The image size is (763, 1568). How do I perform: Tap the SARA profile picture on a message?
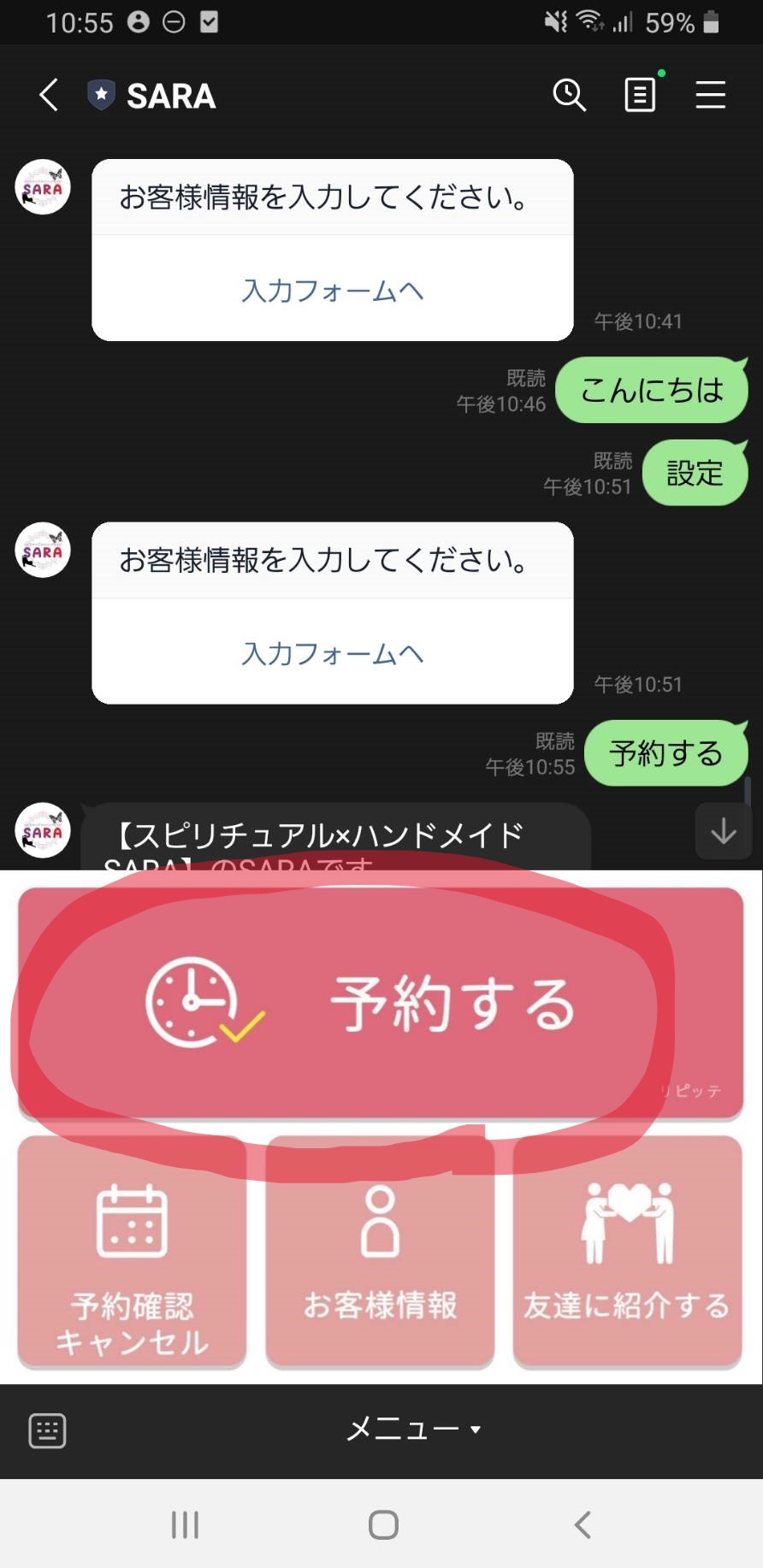click(42, 187)
